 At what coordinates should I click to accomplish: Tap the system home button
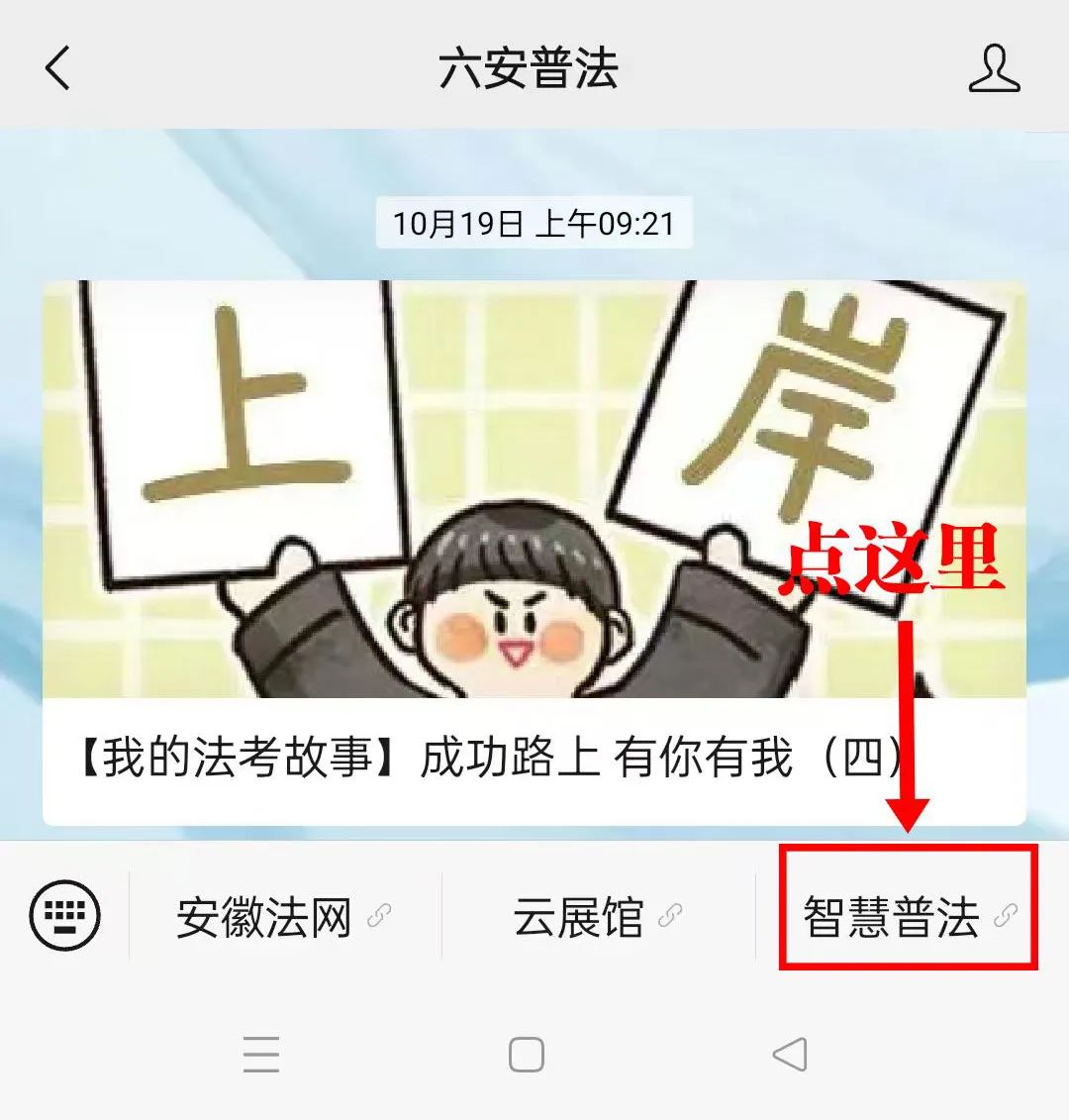[x=526, y=1055]
